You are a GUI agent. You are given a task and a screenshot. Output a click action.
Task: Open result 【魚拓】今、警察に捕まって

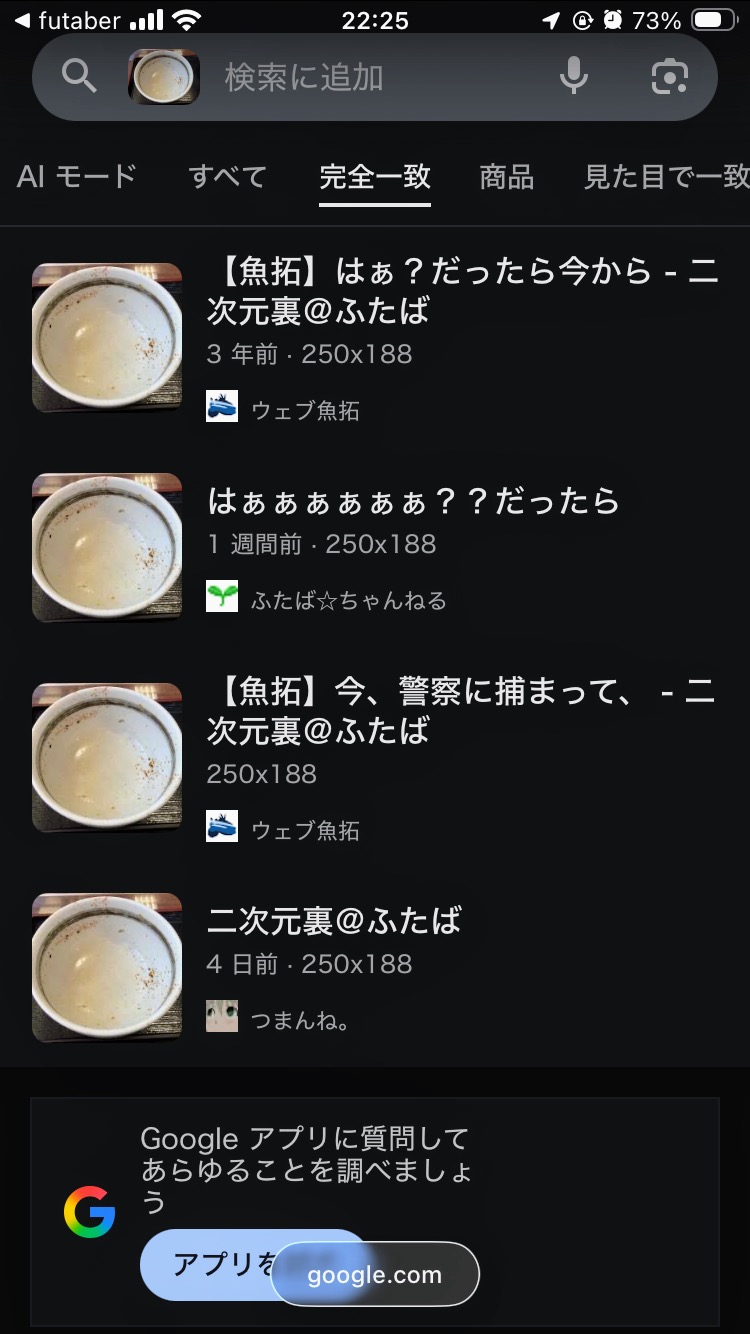tap(461, 710)
